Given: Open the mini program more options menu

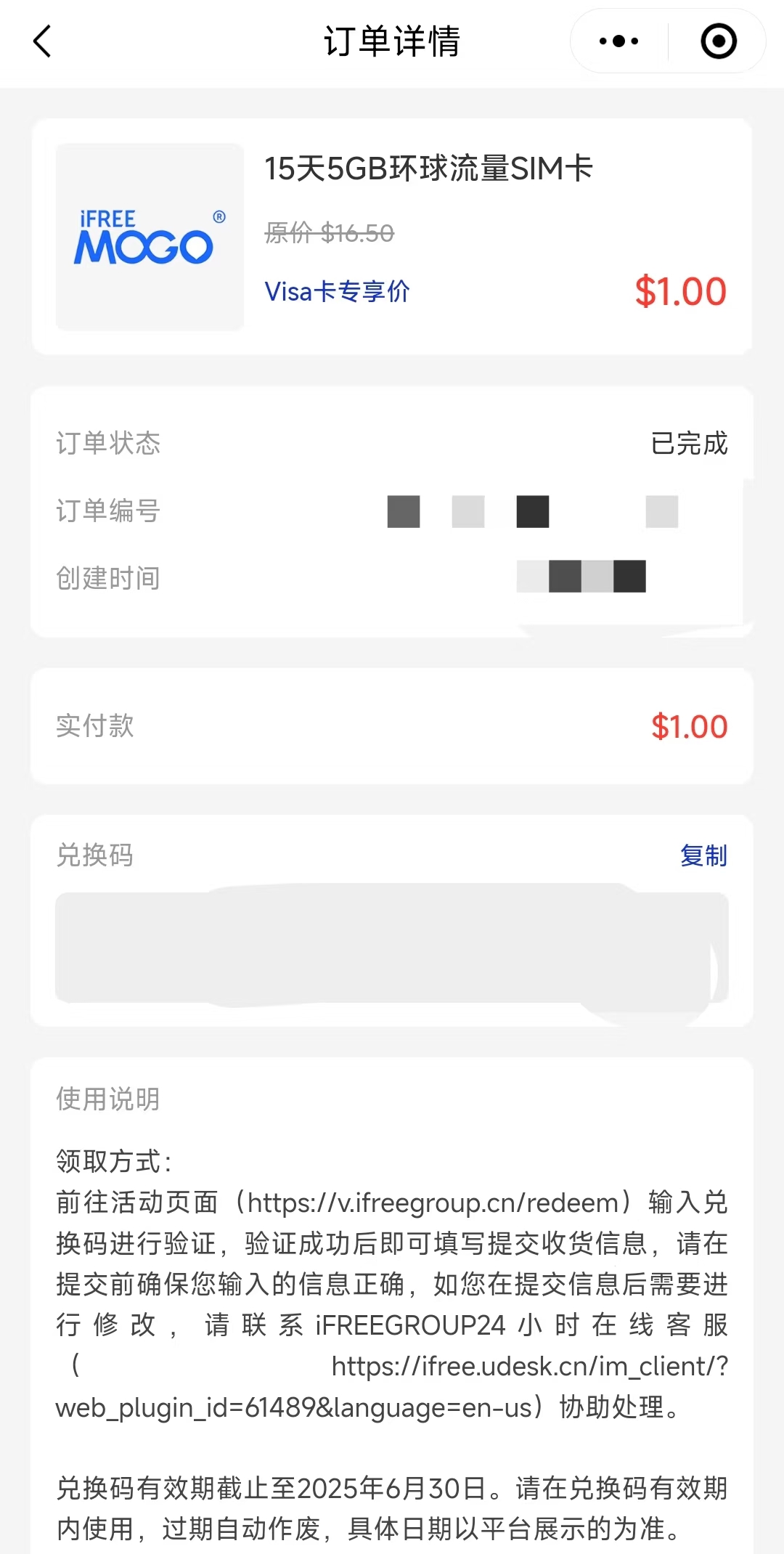Looking at the screenshot, I should click(618, 41).
